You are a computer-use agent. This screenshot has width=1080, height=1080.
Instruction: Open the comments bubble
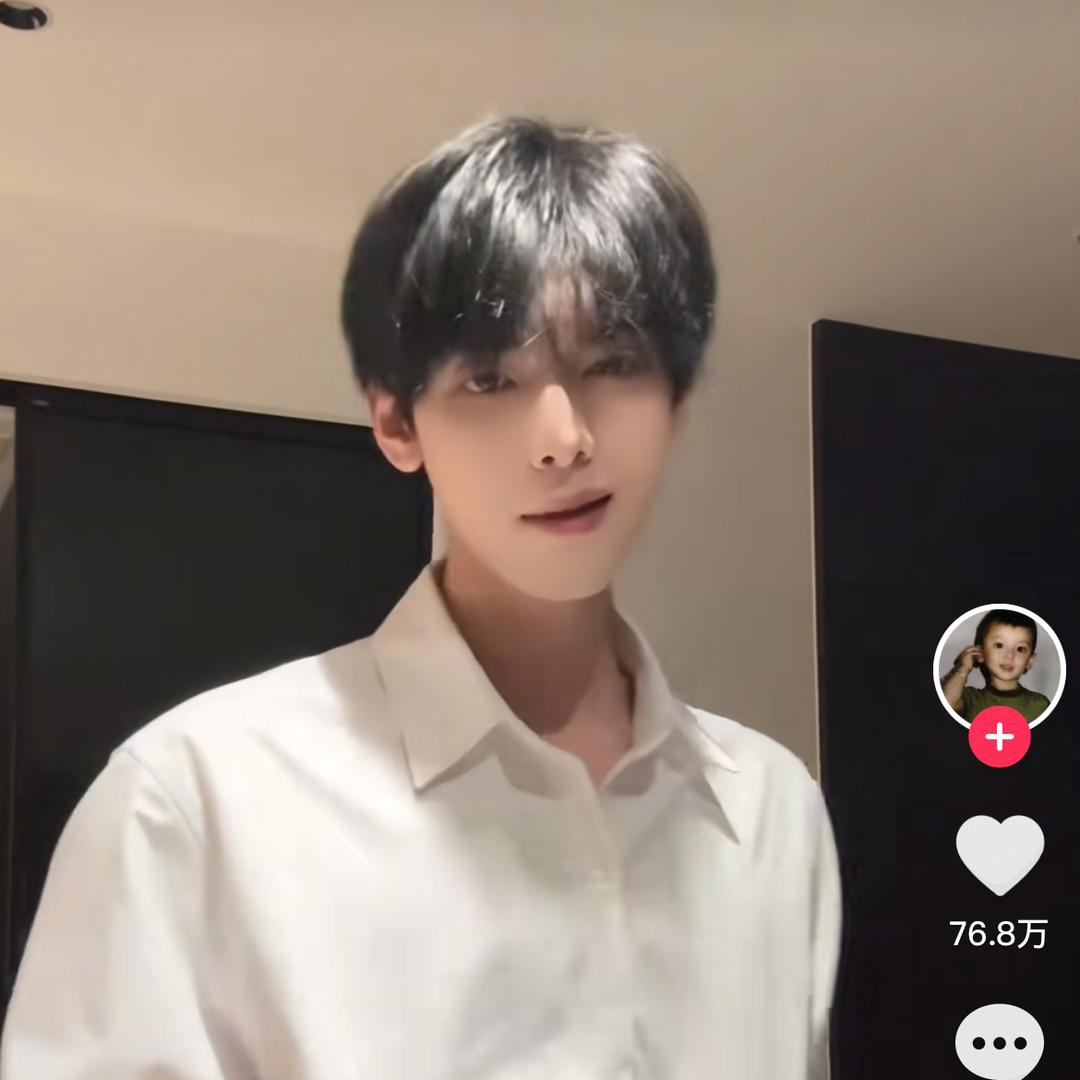999,1042
